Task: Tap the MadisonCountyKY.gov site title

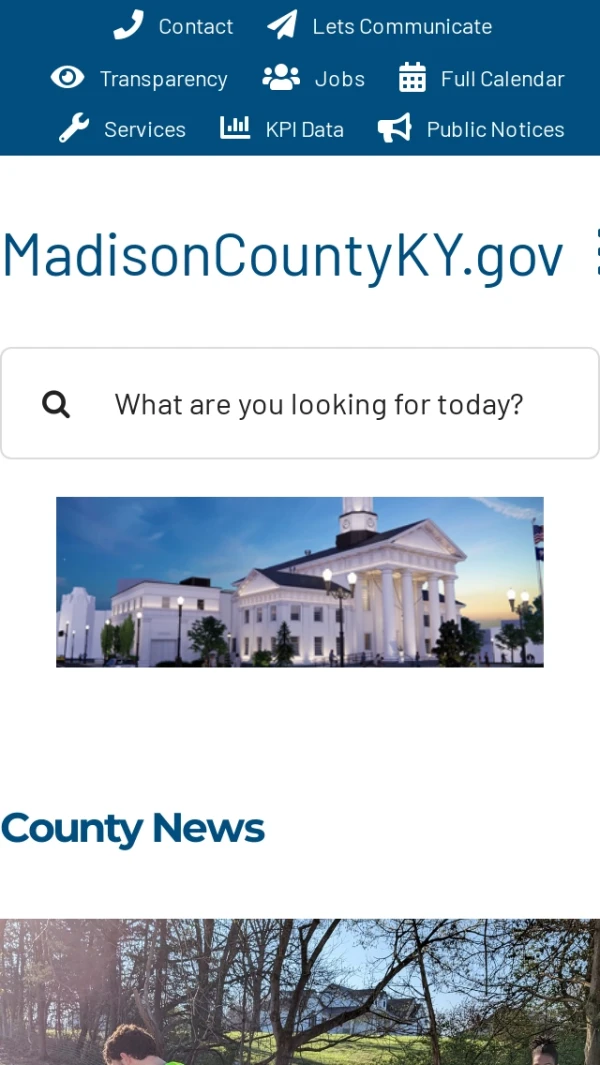Action: tap(283, 255)
